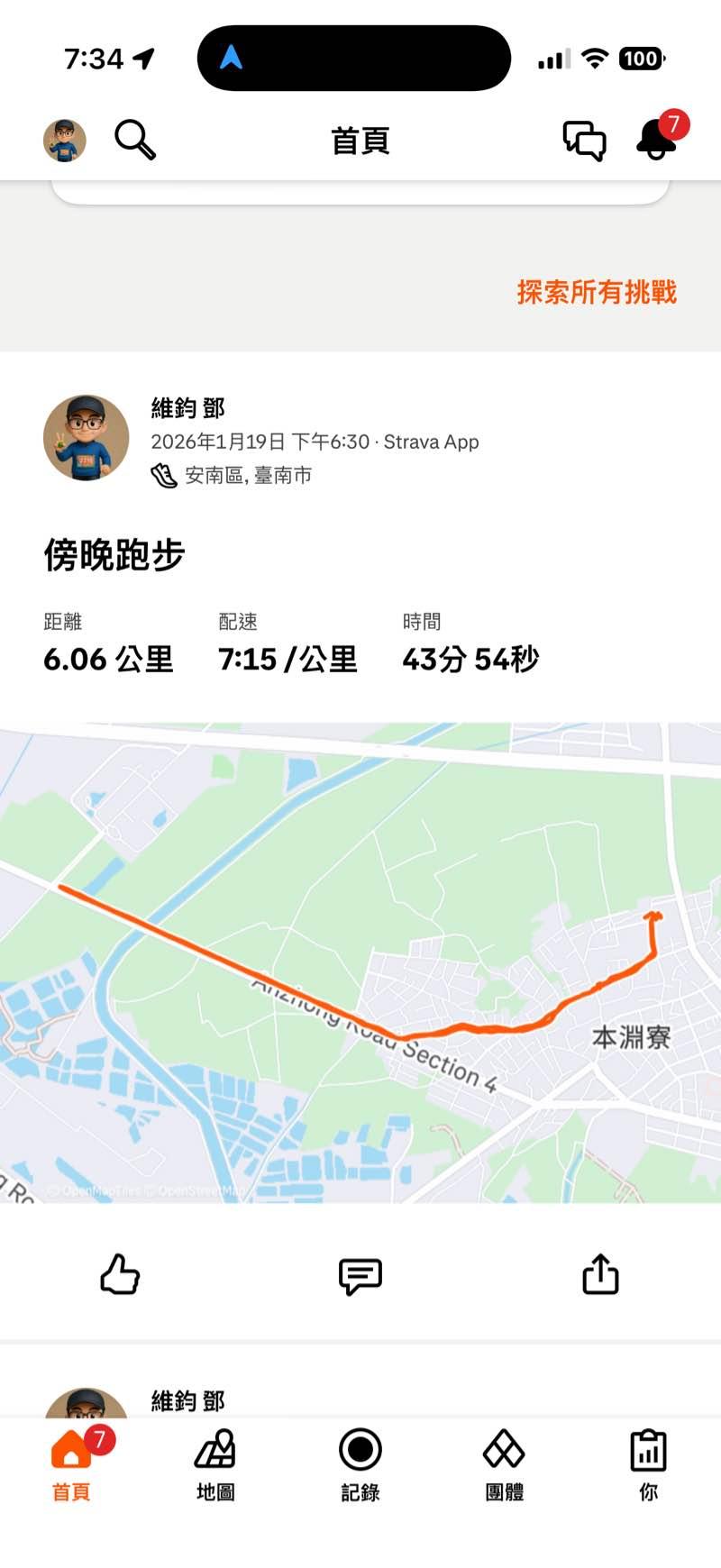Open 維鈞 鄧's avatar on the 傍晚跑步 post
721x1568 pixels.
coord(87,438)
